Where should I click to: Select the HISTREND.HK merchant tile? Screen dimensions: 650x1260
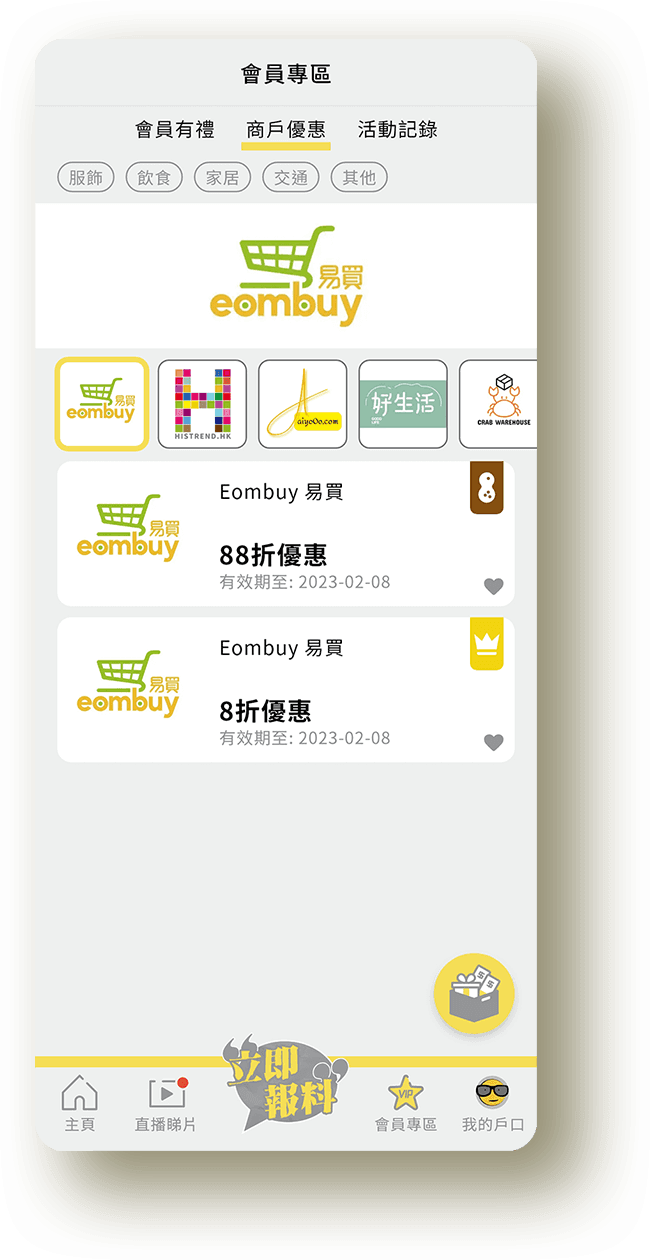click(x=202, y=404)
